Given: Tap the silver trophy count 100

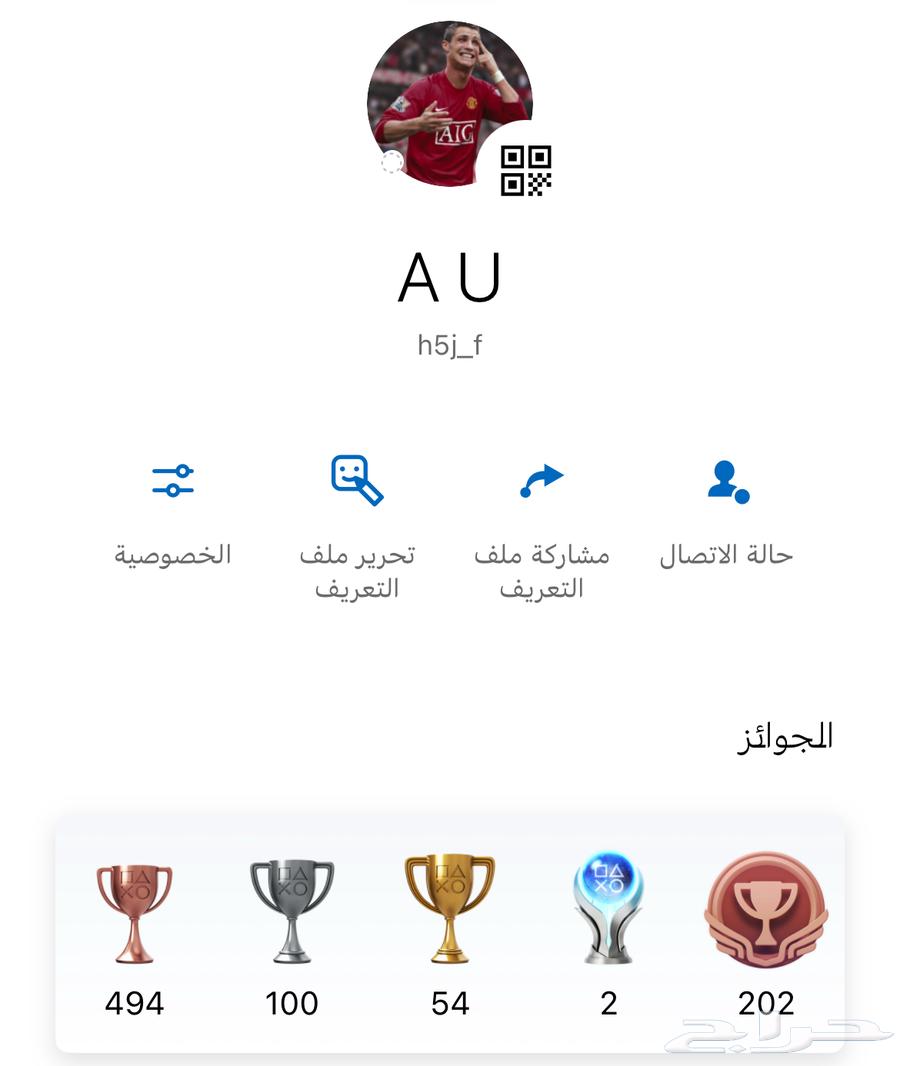Looking at the screenshot, I should [292, 1003].
